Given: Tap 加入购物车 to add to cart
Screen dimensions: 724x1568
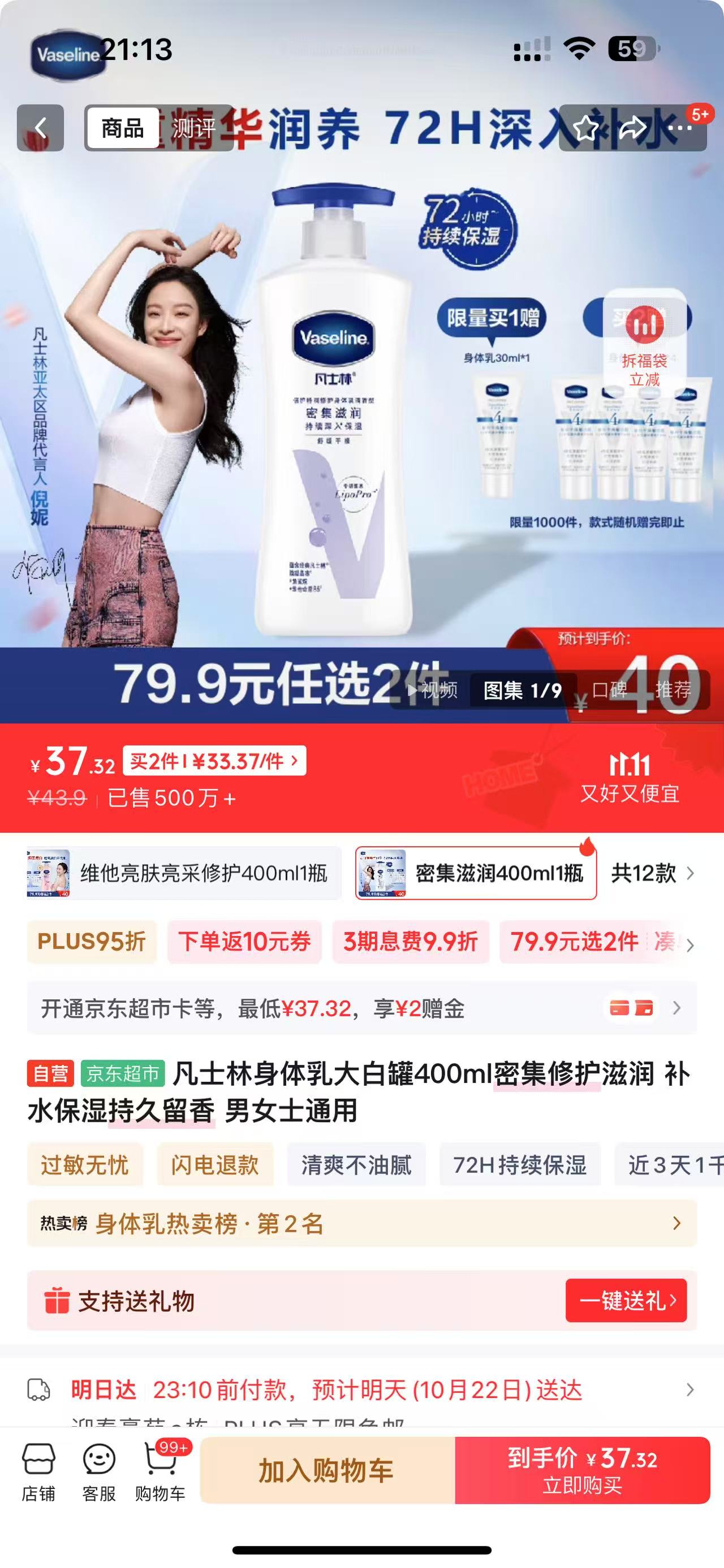Looking at the screenshot, I should coord(327,1471).
